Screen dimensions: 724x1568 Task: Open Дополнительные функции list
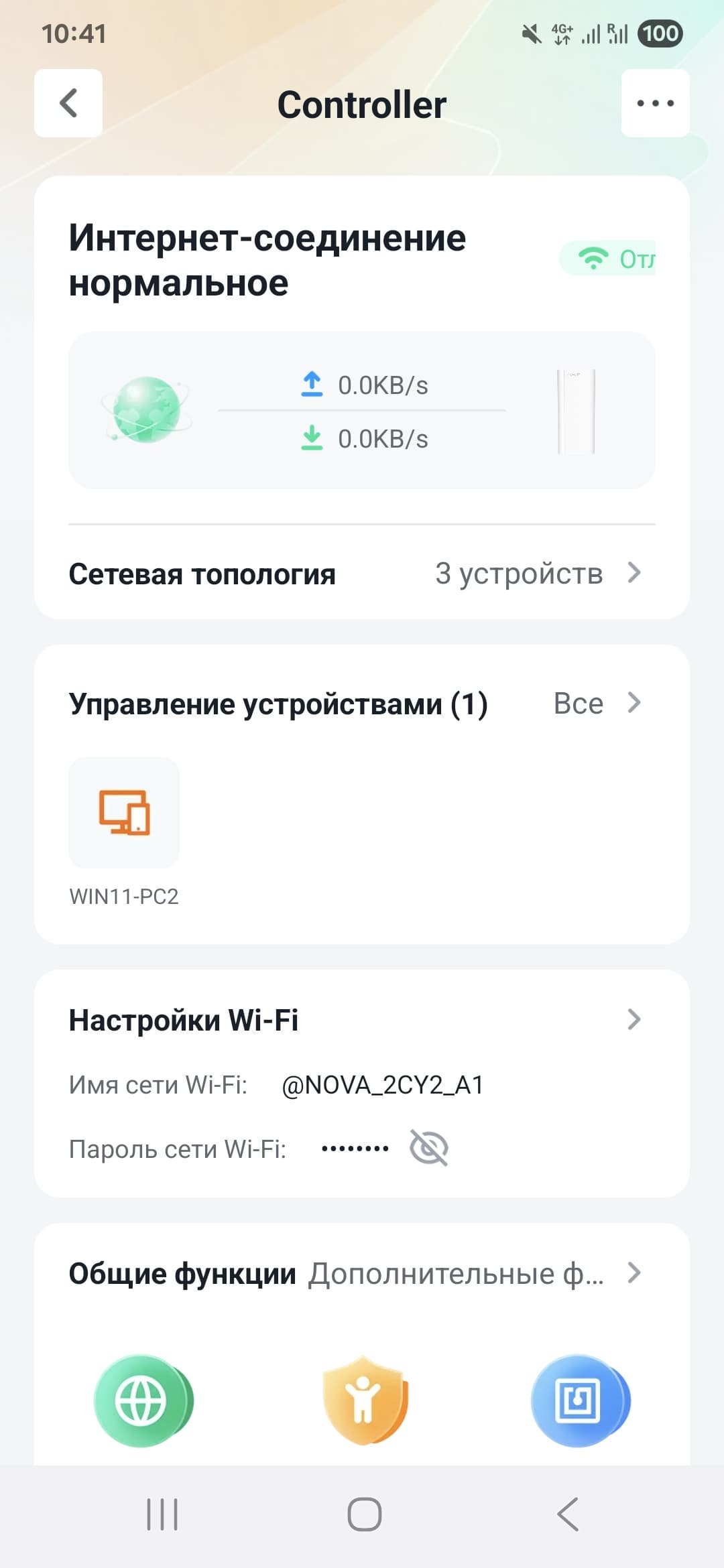[469, 1273]
